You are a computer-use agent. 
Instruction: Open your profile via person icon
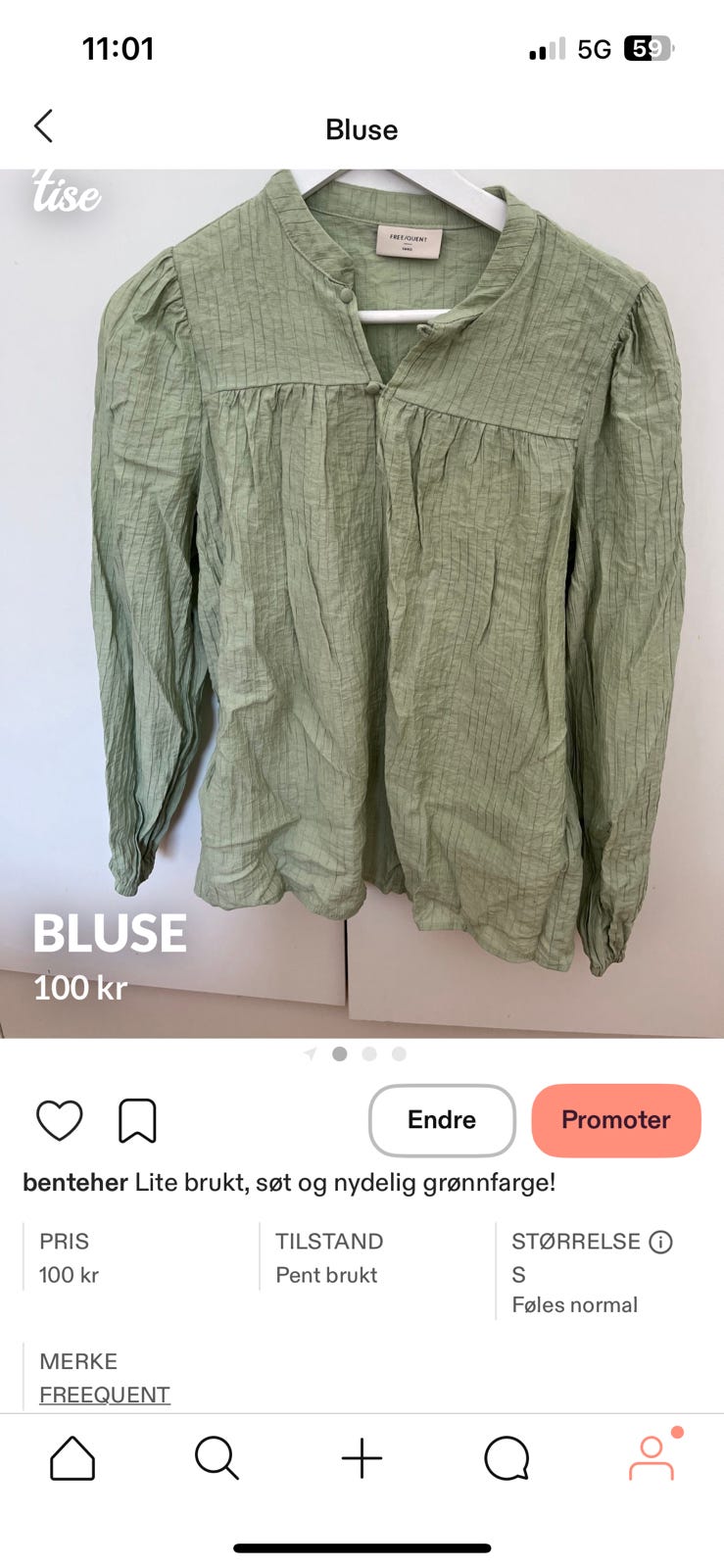click(x=652, y=1460)
